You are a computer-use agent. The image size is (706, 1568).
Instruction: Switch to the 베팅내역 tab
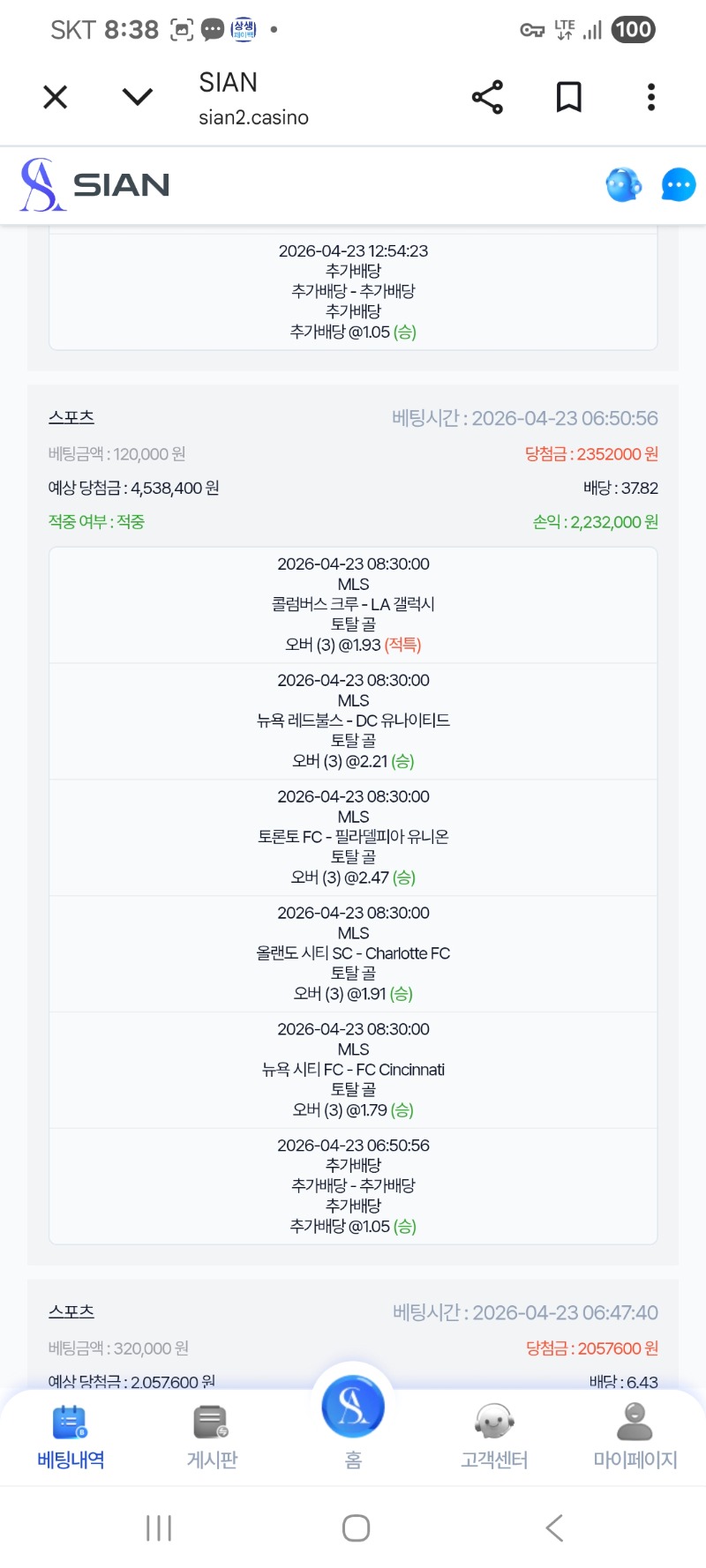pos(71,1437)
